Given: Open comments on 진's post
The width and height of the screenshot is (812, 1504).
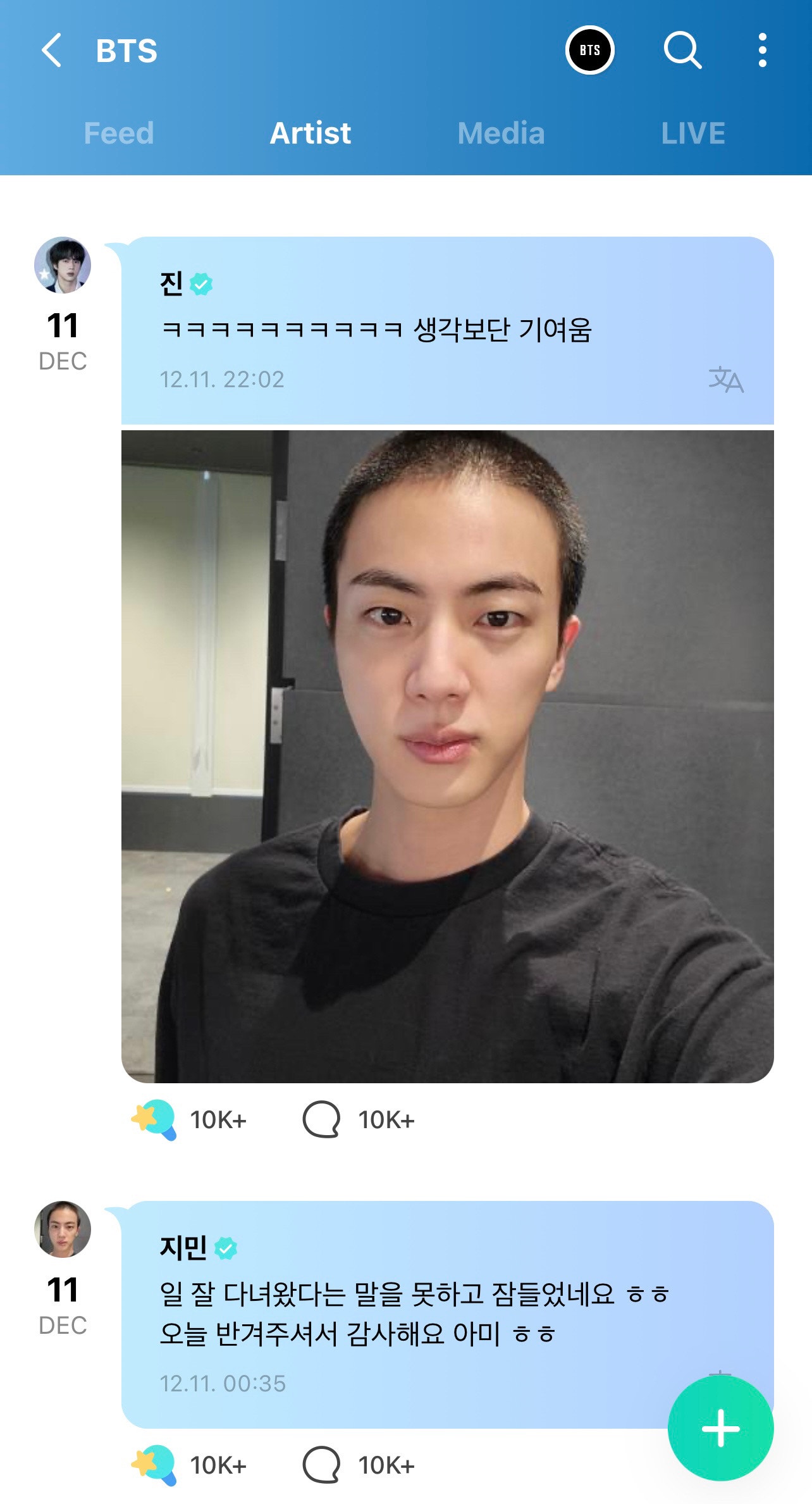Looking at the screenshot, I should point(322,1120).
